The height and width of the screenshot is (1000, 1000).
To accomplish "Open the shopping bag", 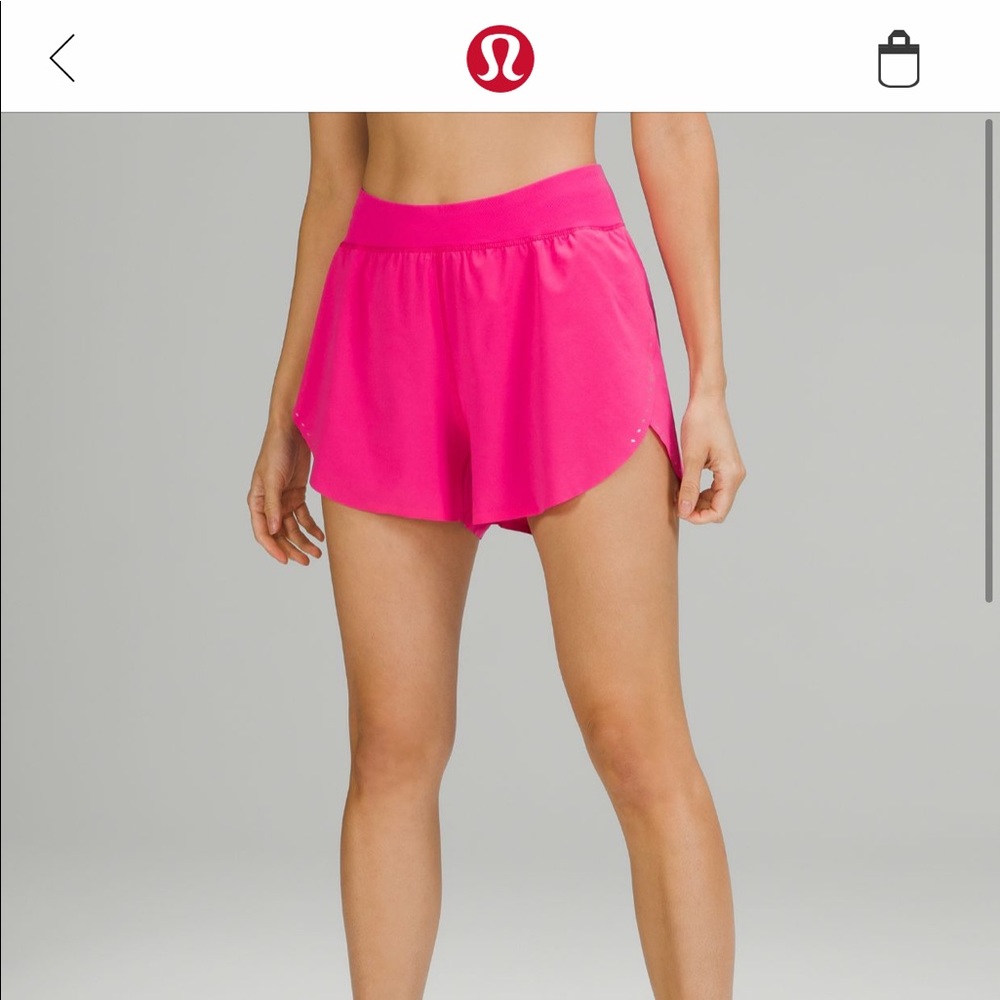I will click(897, 59).
